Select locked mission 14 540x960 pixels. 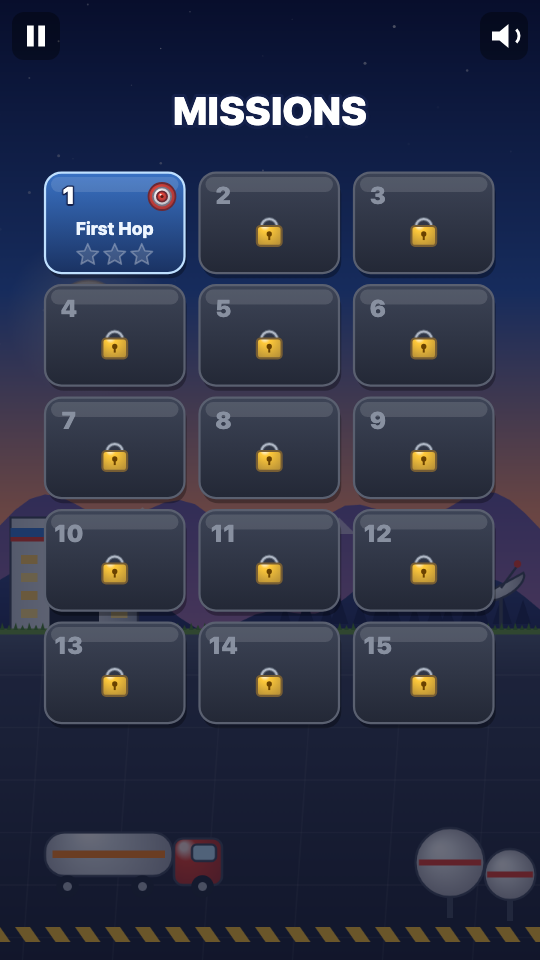(x=269, y=673)
